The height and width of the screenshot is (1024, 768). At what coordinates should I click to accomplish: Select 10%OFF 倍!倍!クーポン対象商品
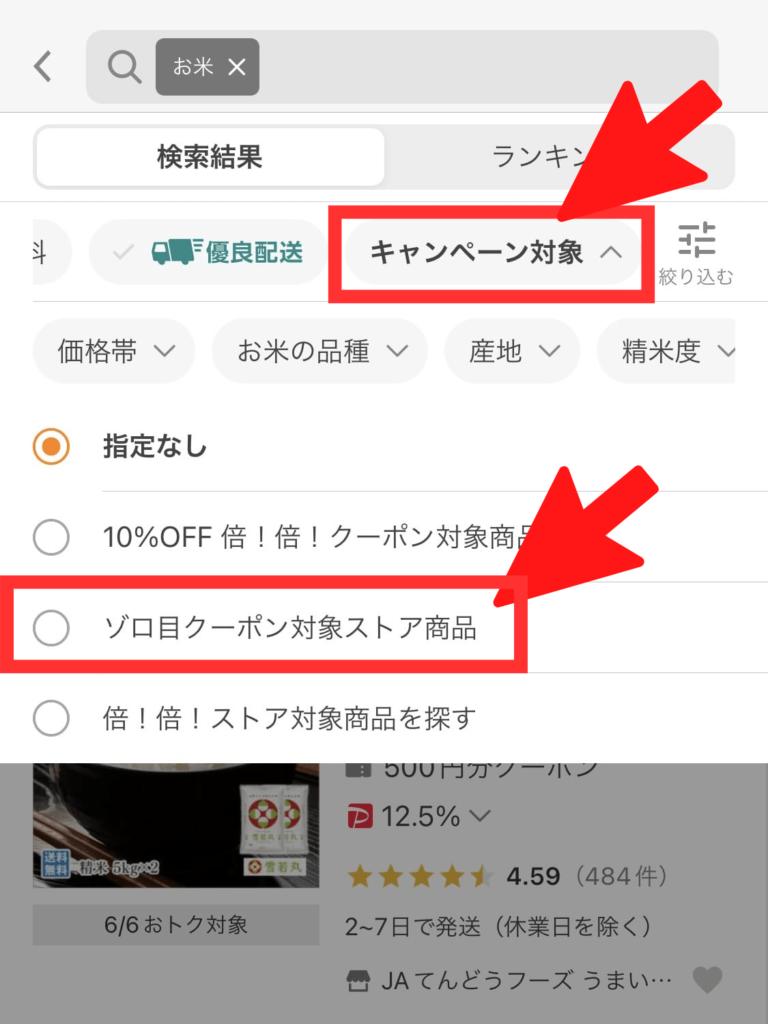pyautogui.click(x=51, y=537)
